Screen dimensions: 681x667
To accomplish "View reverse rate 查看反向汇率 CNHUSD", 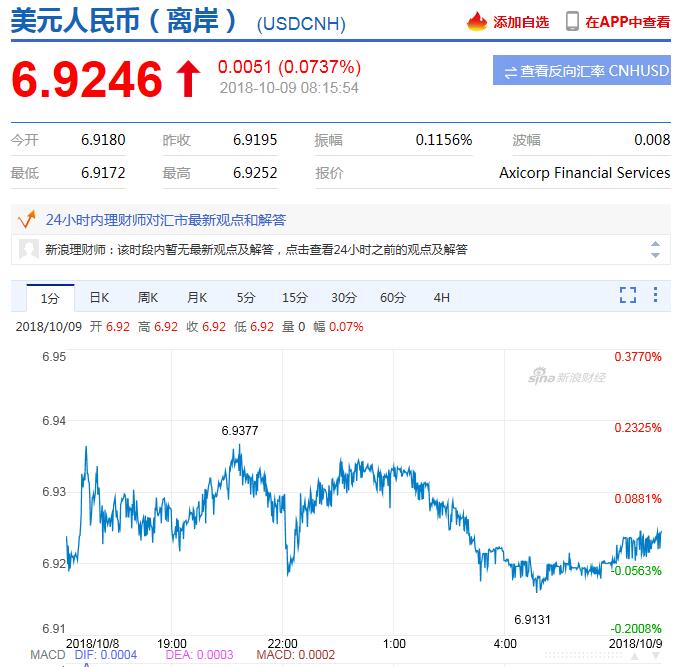I will (x=581, y=71).
